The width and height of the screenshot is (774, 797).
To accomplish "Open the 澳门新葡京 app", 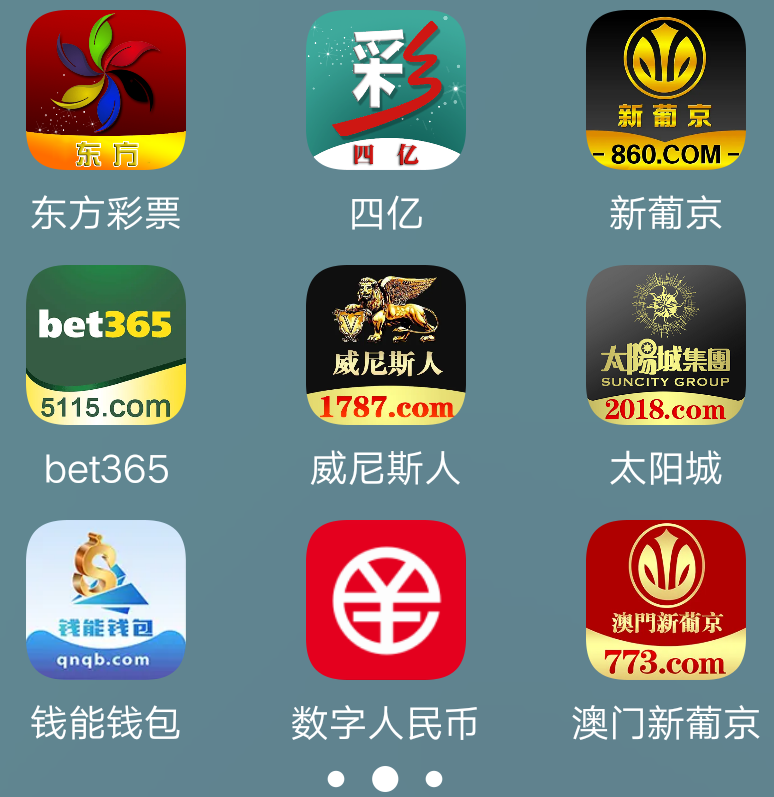I will pyautogui.click(x=666, y=600).
